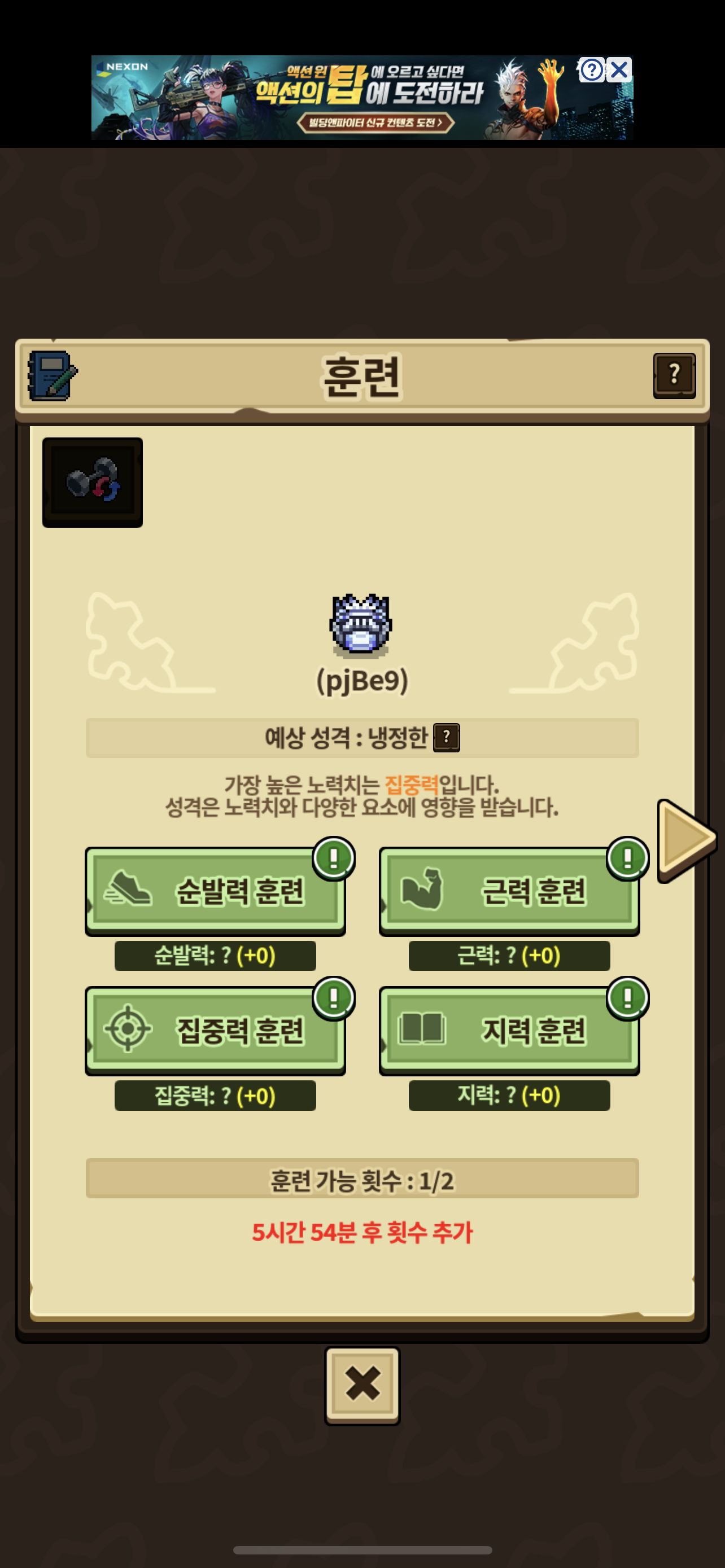Start the 순발력 훈련 agility training
This screenshot has height=1568, width=725.
tap(215, 891)
